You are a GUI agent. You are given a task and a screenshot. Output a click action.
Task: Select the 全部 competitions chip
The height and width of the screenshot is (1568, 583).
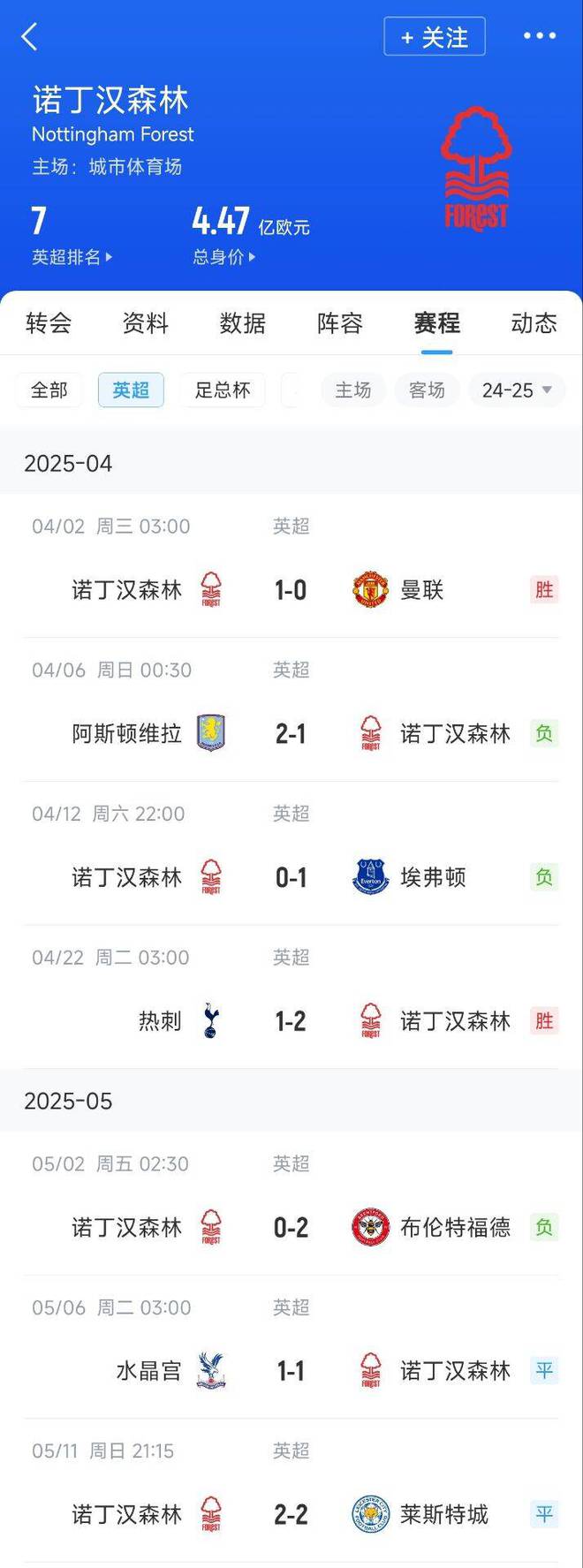click(49, 390)
